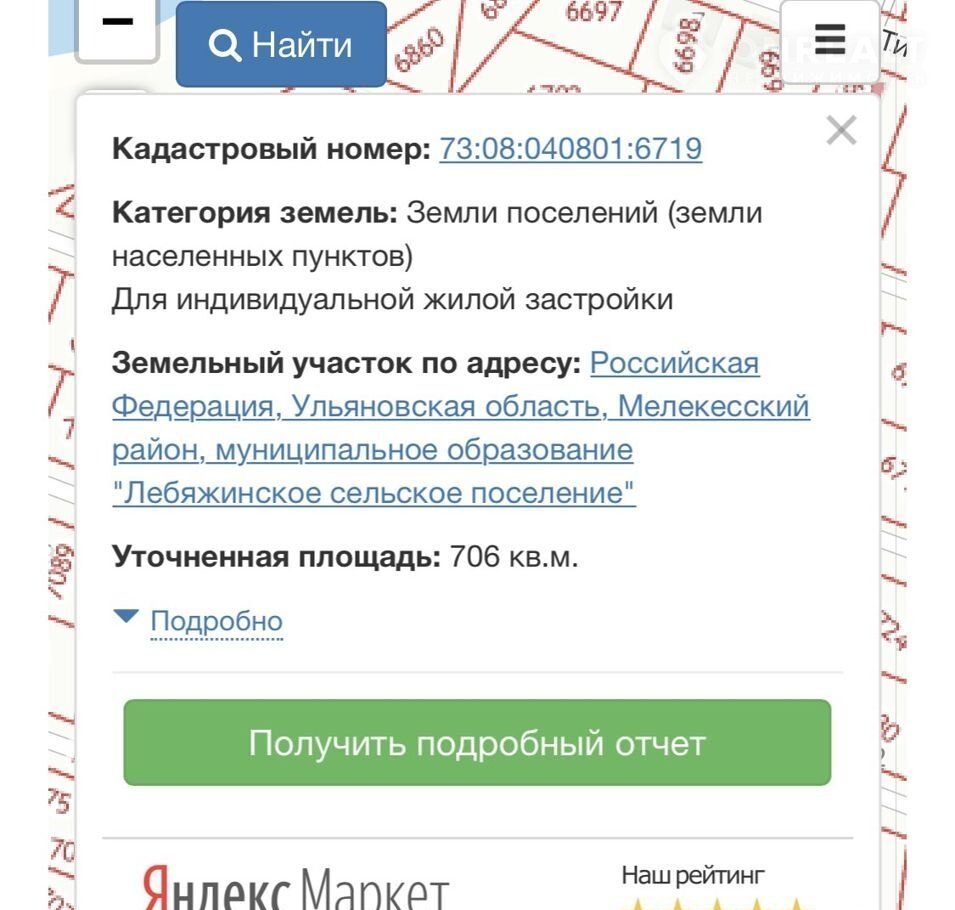Open cadastral number 73:08:040801:6719 link

(570, 149)
